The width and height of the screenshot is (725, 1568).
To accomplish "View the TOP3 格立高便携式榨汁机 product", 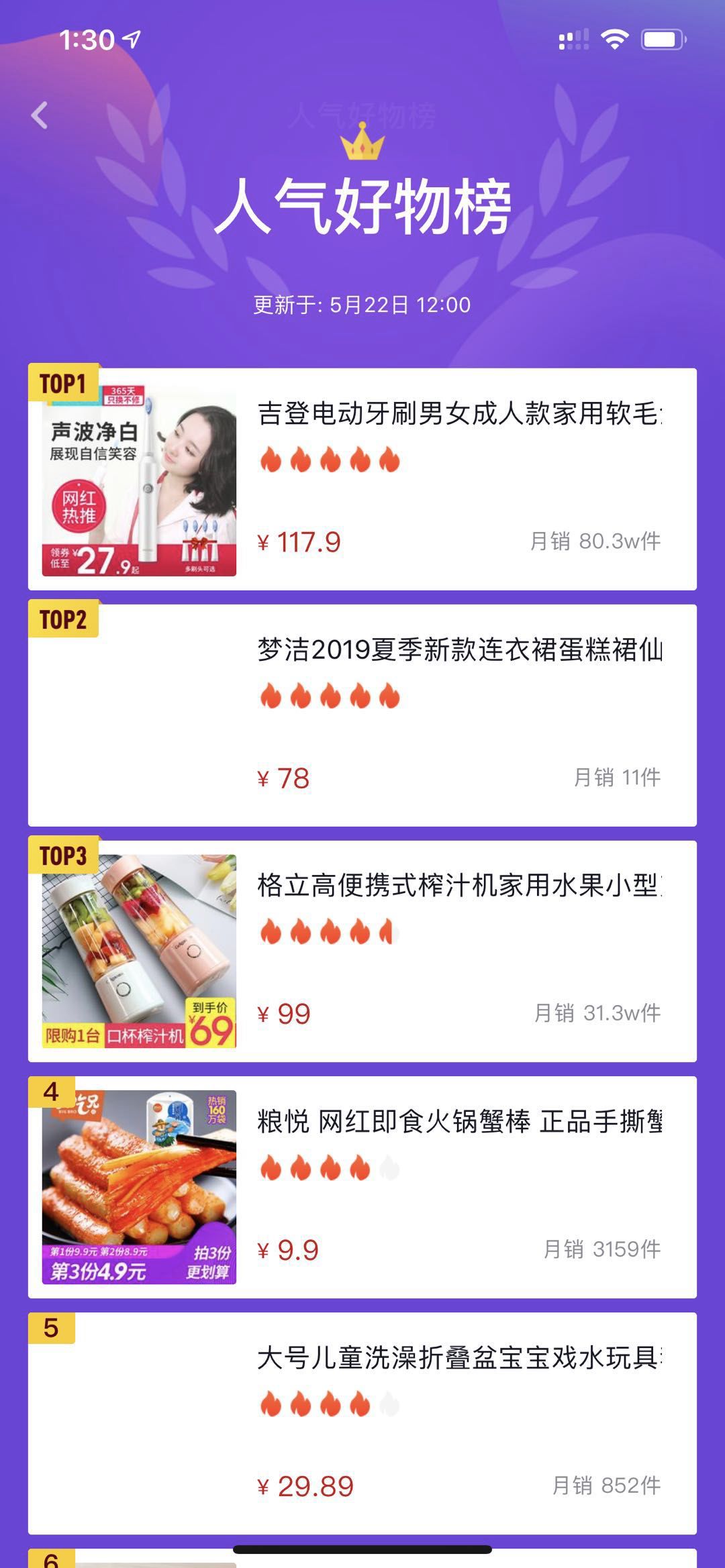I will tap(362, 951).
